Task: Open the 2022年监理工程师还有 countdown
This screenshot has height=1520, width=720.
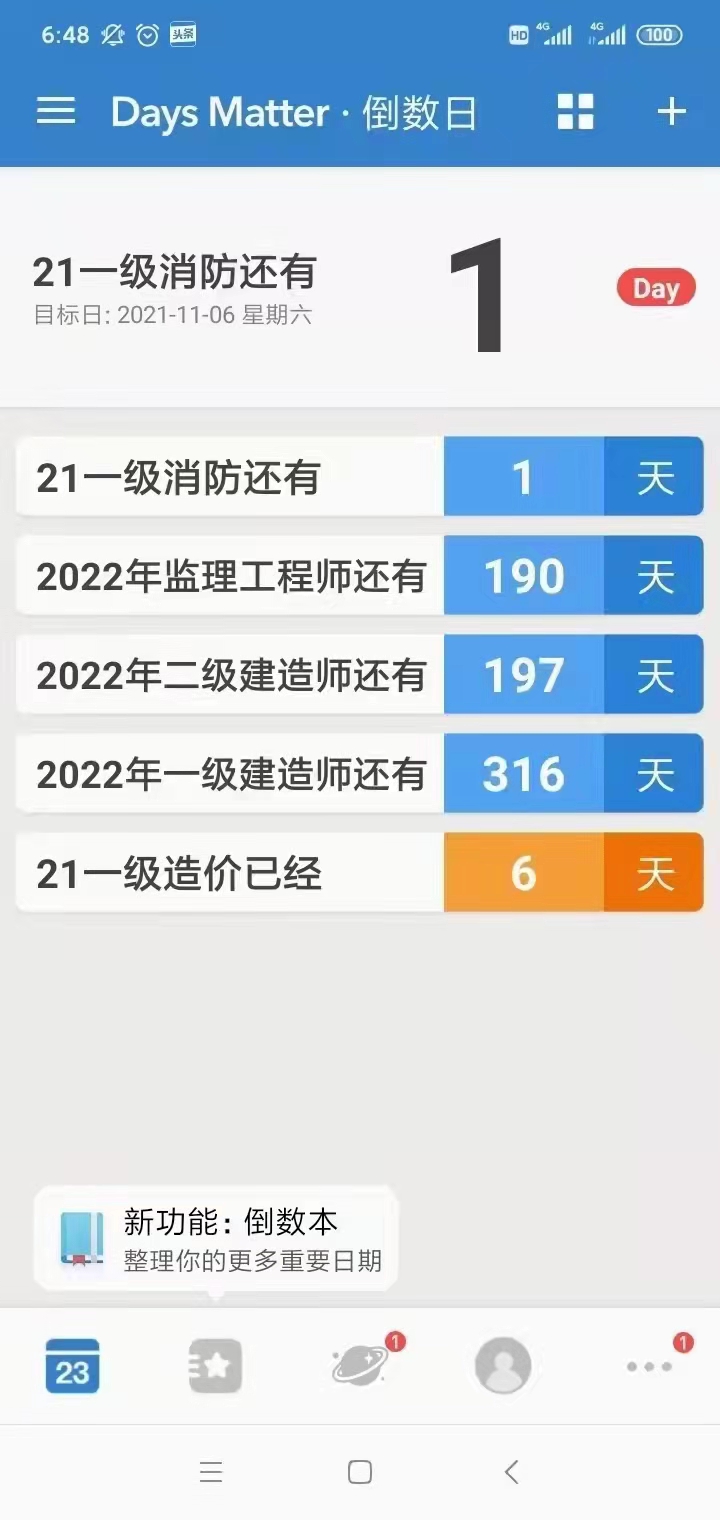Action: pyautogui.click(x=360, y=576)
